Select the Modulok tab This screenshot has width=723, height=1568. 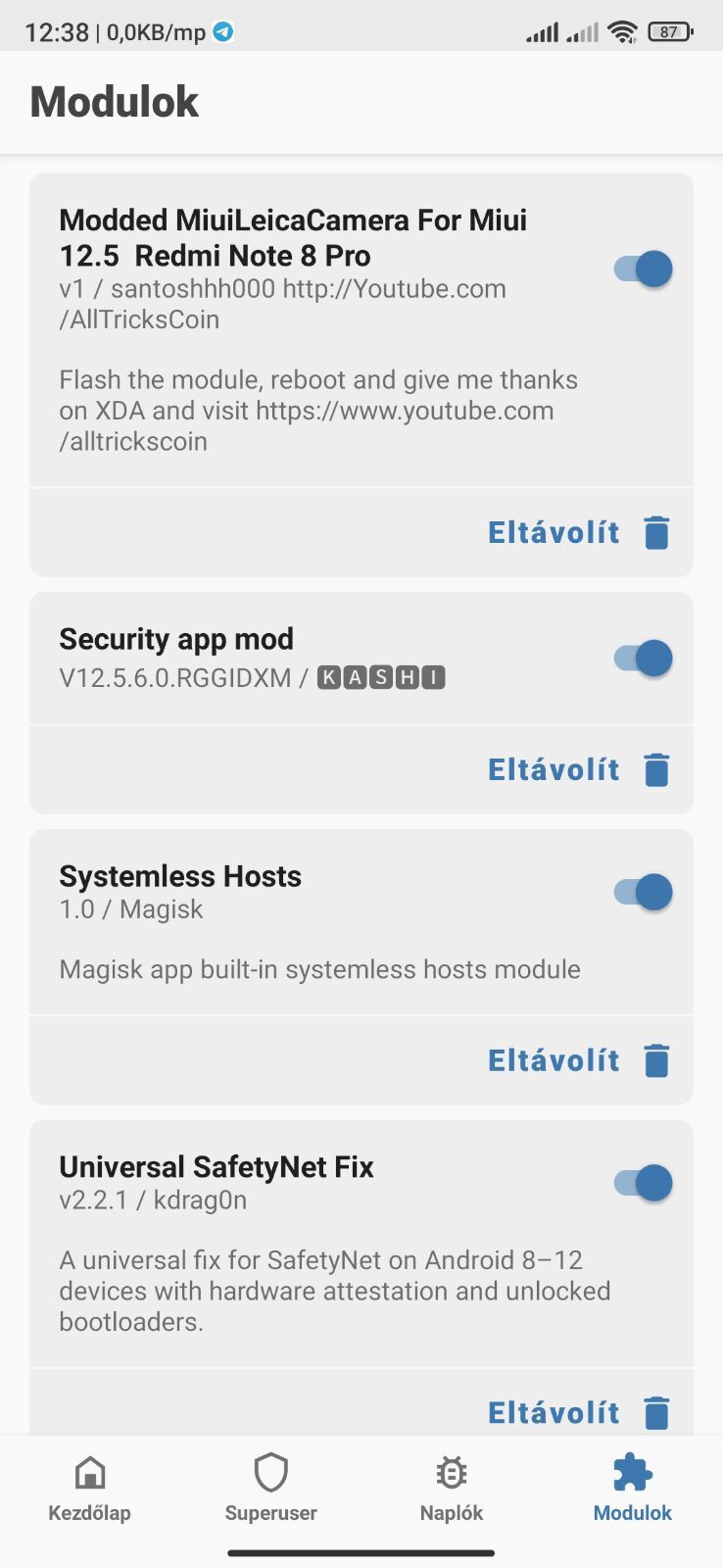coord(632,1488)
